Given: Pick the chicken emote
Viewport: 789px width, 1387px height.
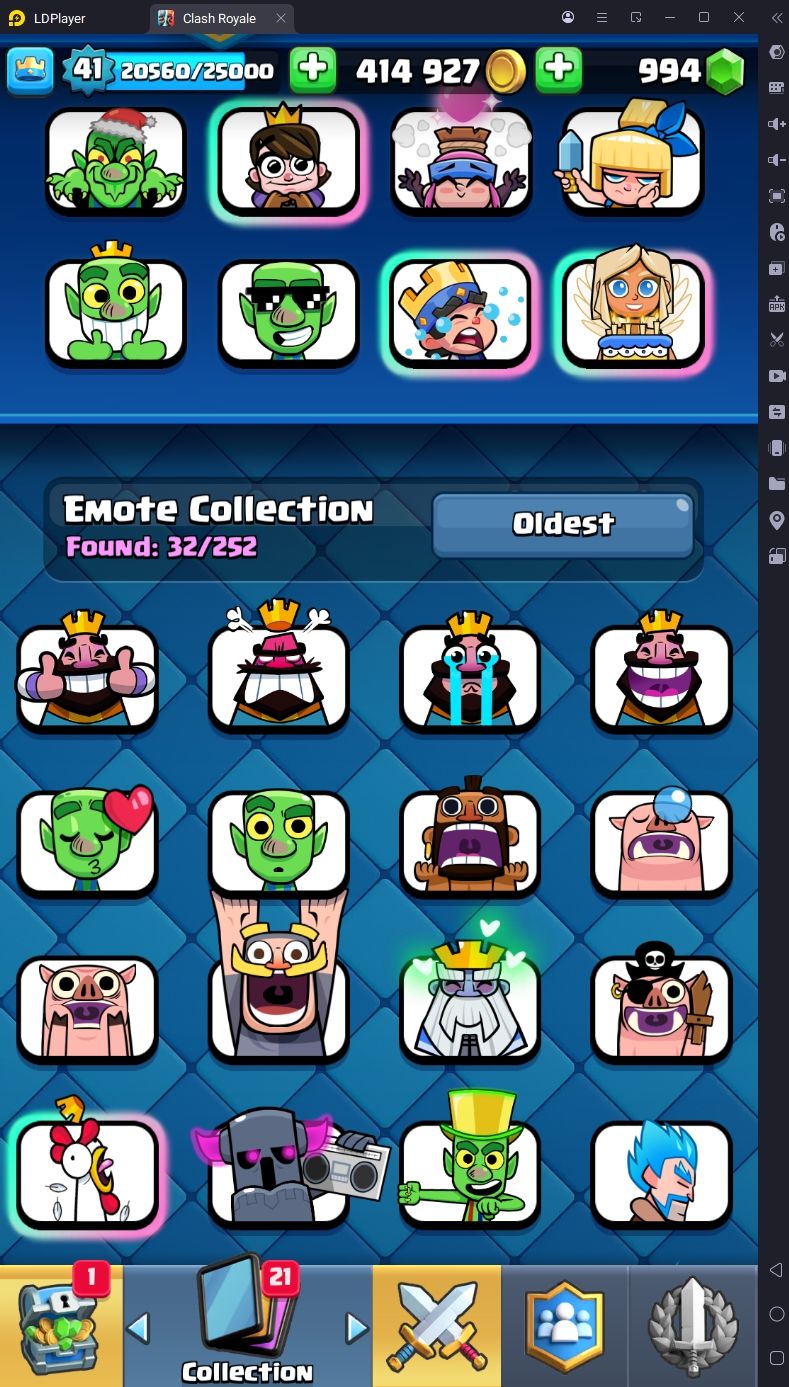Looking at the screenshot, I should (87, 1172).
